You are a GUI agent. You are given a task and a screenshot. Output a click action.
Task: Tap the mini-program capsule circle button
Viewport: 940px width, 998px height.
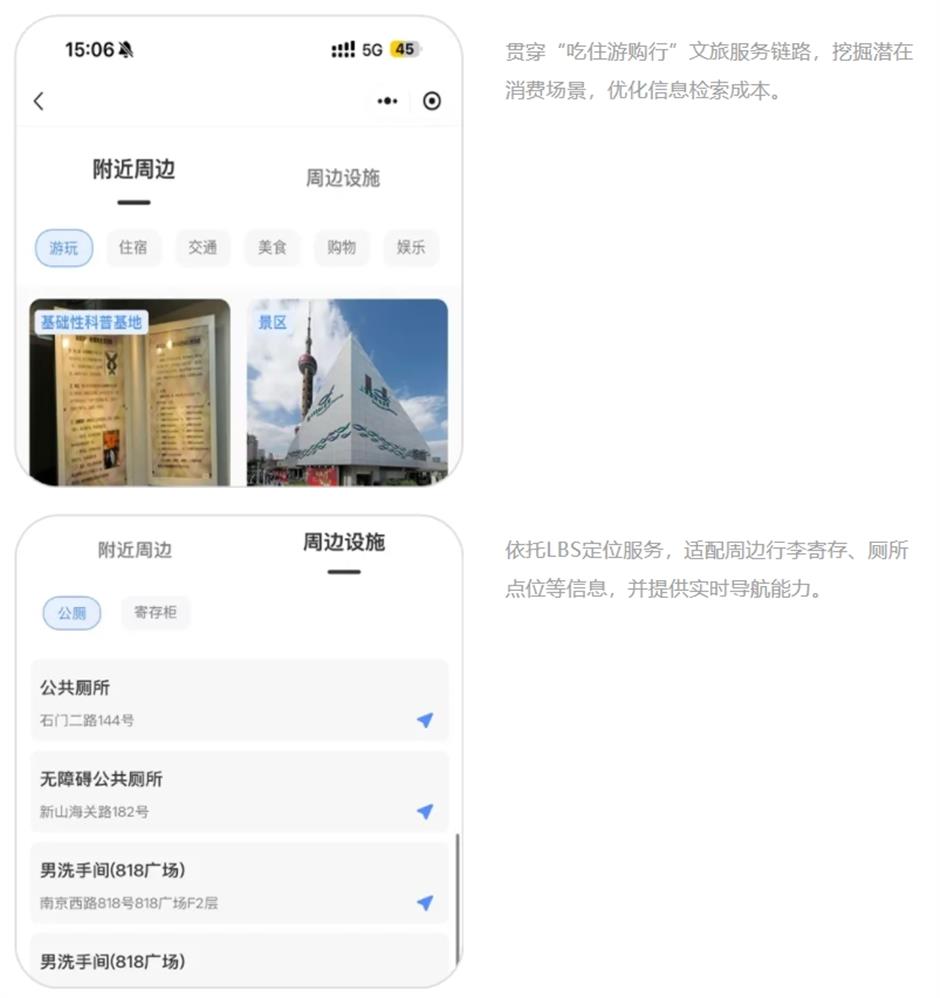click(432, 101)
